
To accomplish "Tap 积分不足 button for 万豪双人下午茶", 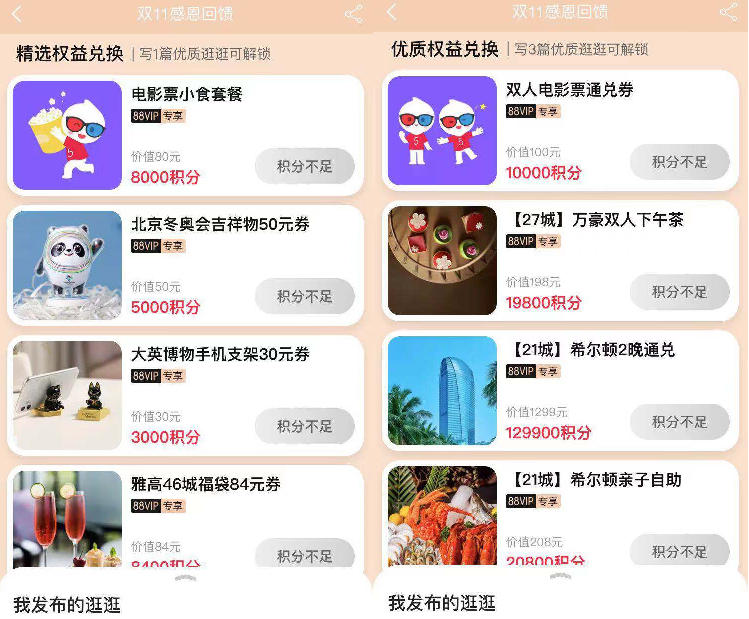I will 679,292.
